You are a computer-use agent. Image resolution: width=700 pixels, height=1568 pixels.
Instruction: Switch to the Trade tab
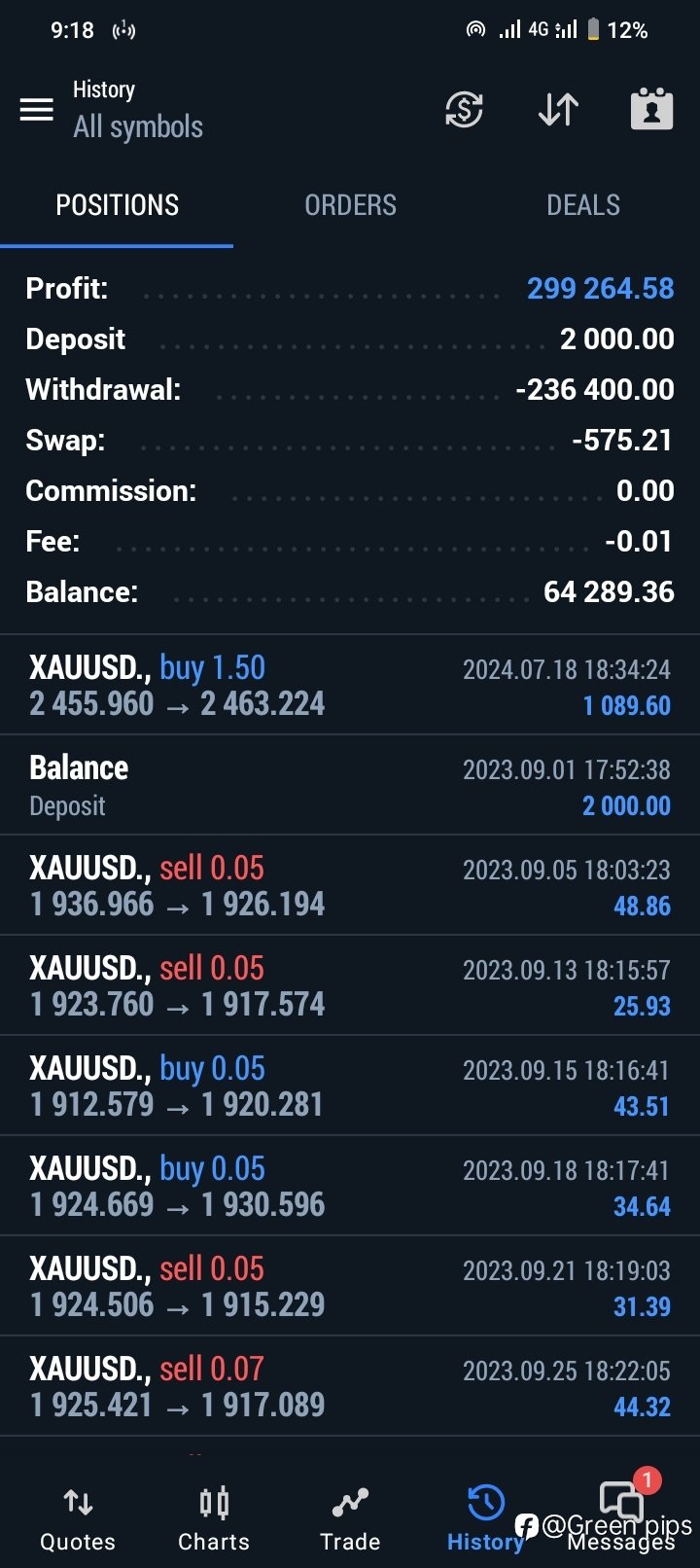point(350,1518)
